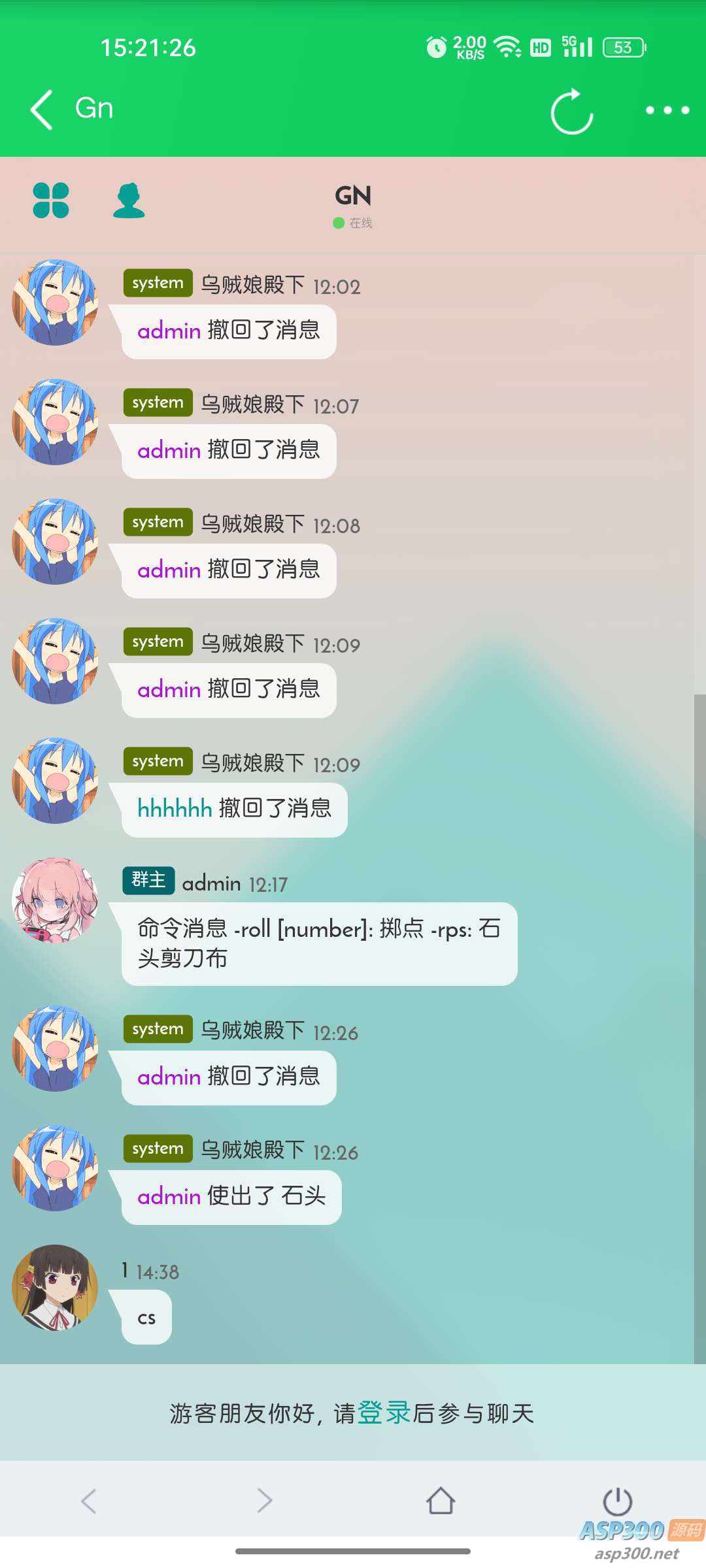Tap the 登录 link to log in
706x1568 pixels.
coord(384,1413)
